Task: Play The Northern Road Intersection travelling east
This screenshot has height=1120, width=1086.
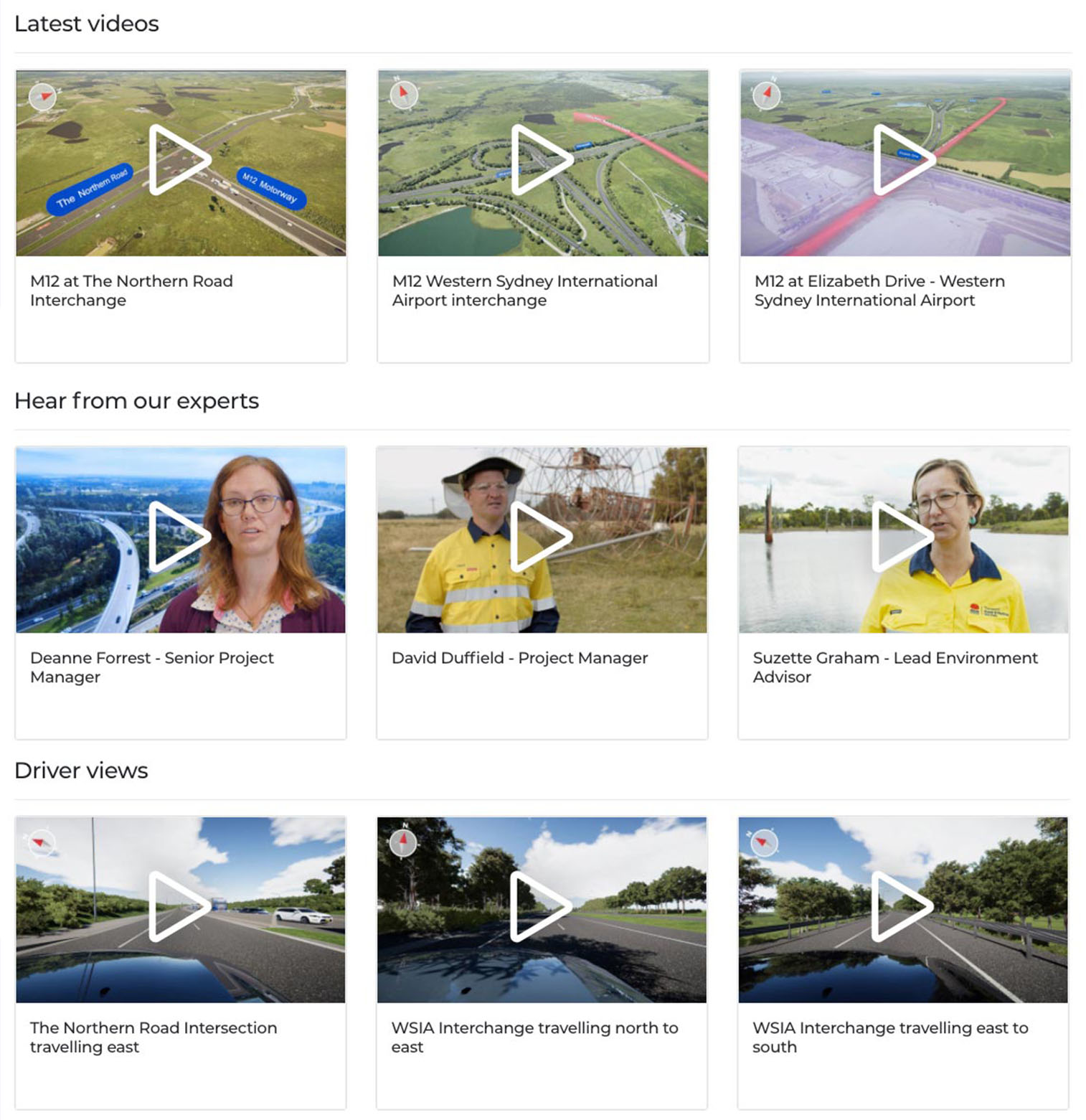Action: pos(179,907)
